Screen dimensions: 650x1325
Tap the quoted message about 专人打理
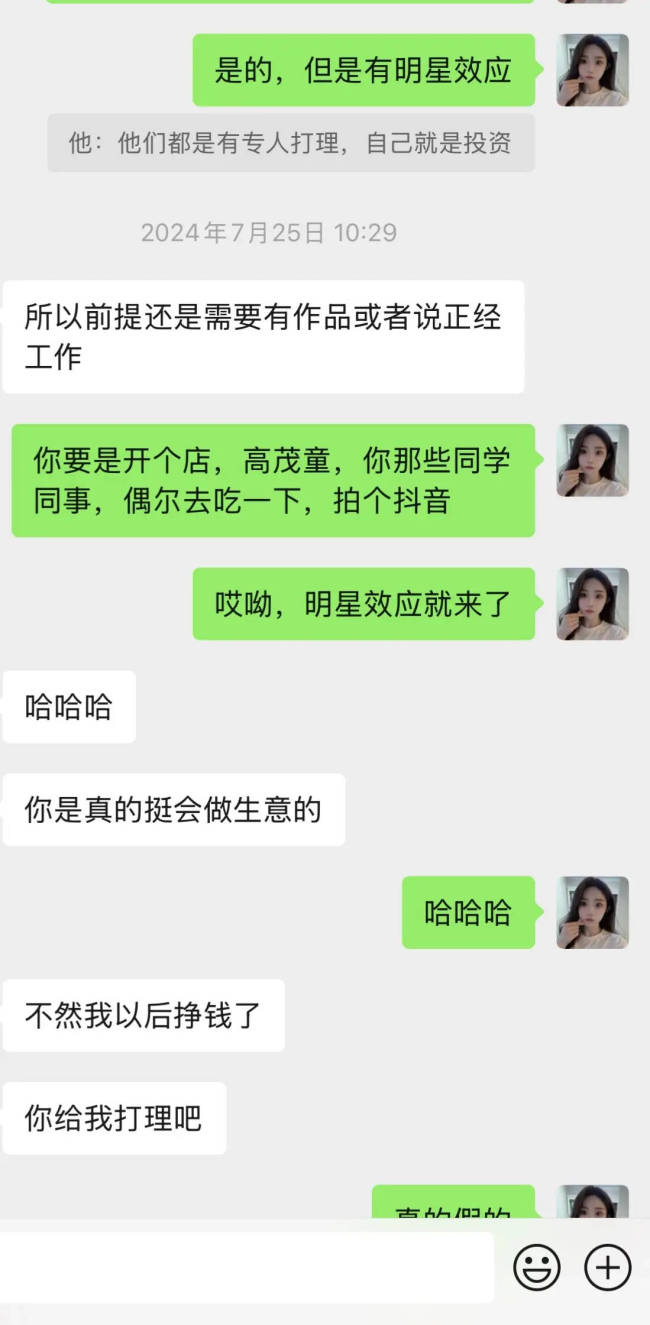tap(290, 143)
